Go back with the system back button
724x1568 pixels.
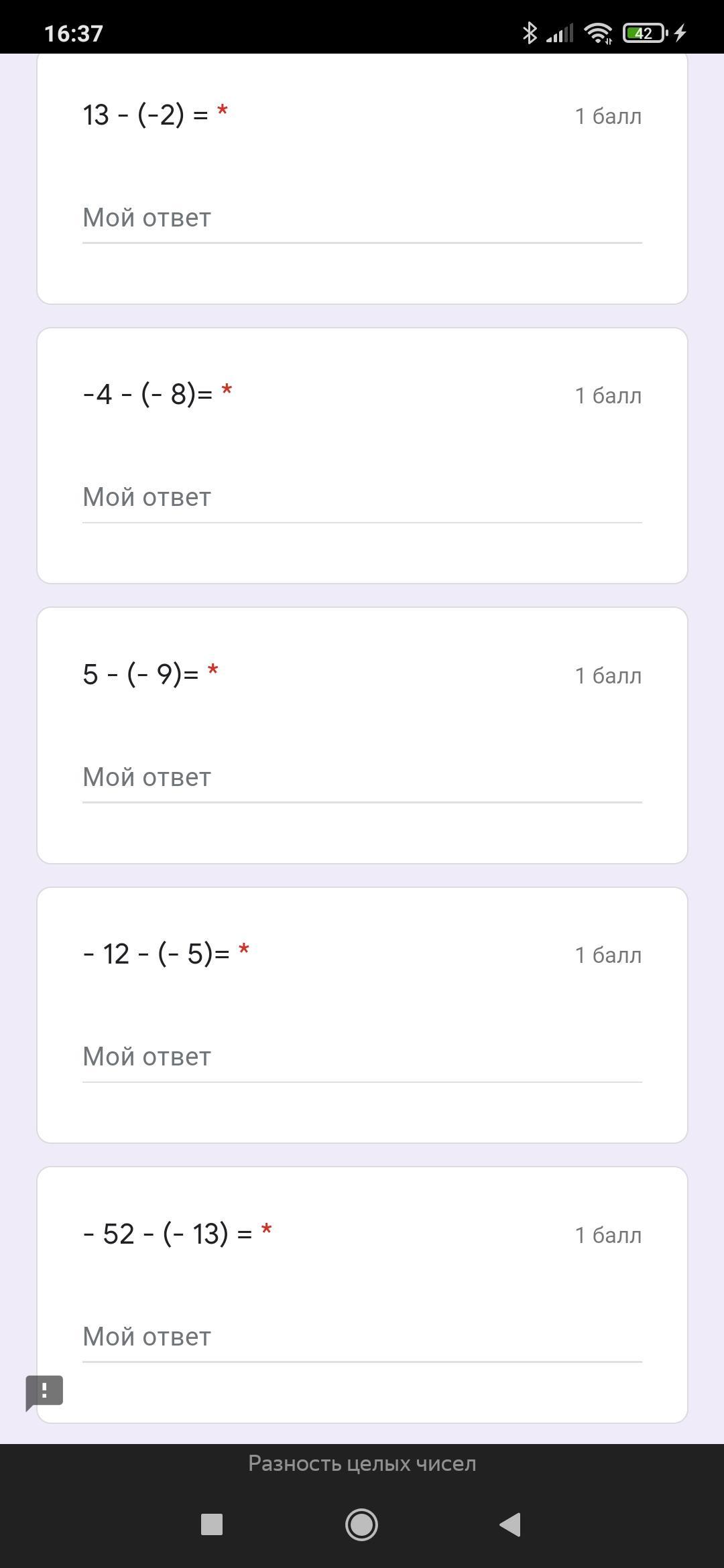511,1524
